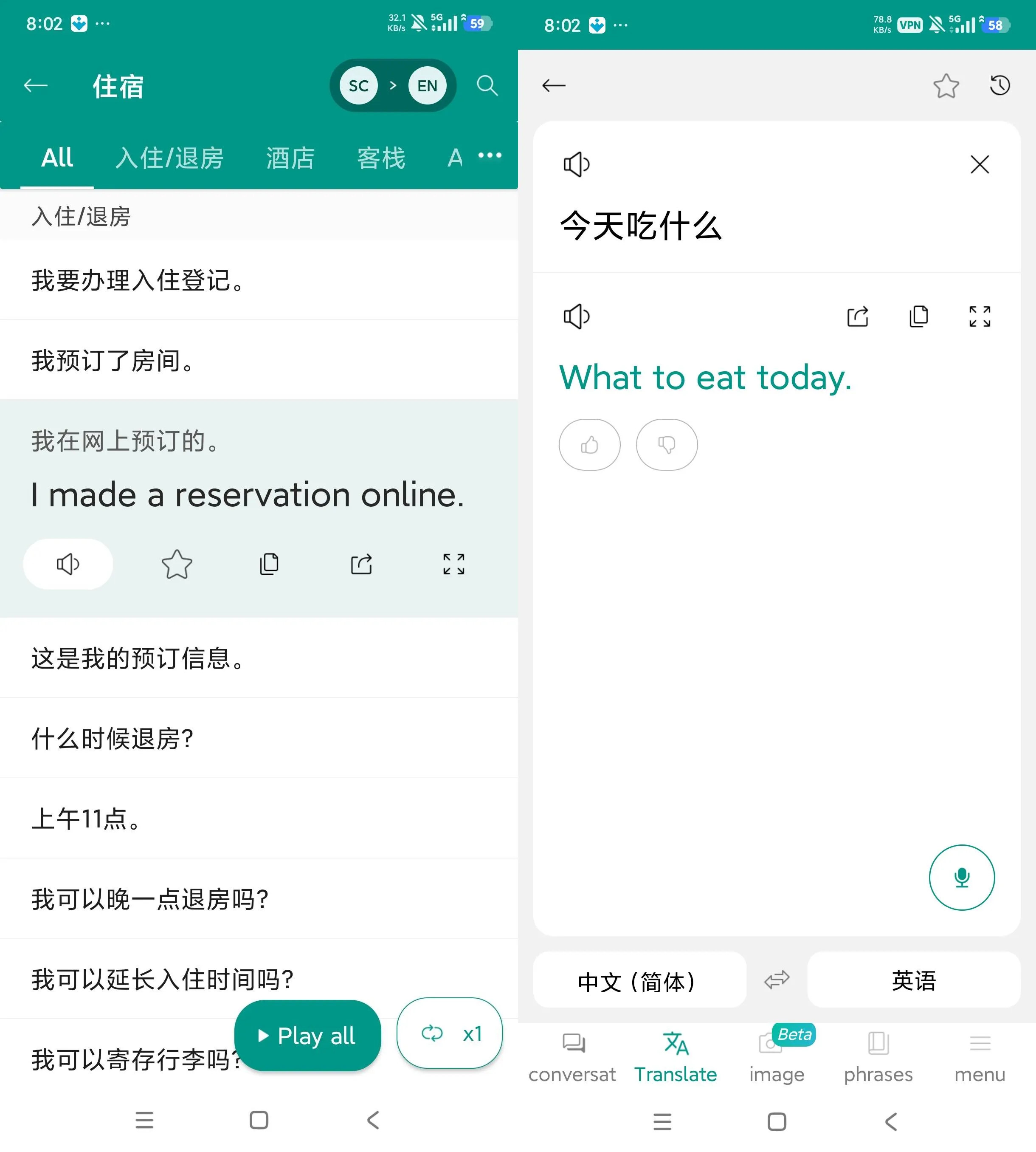Viewport: 1036px width, 1152px height.
Task: Choose source language 中文（简体）
Action: point(639,980)
